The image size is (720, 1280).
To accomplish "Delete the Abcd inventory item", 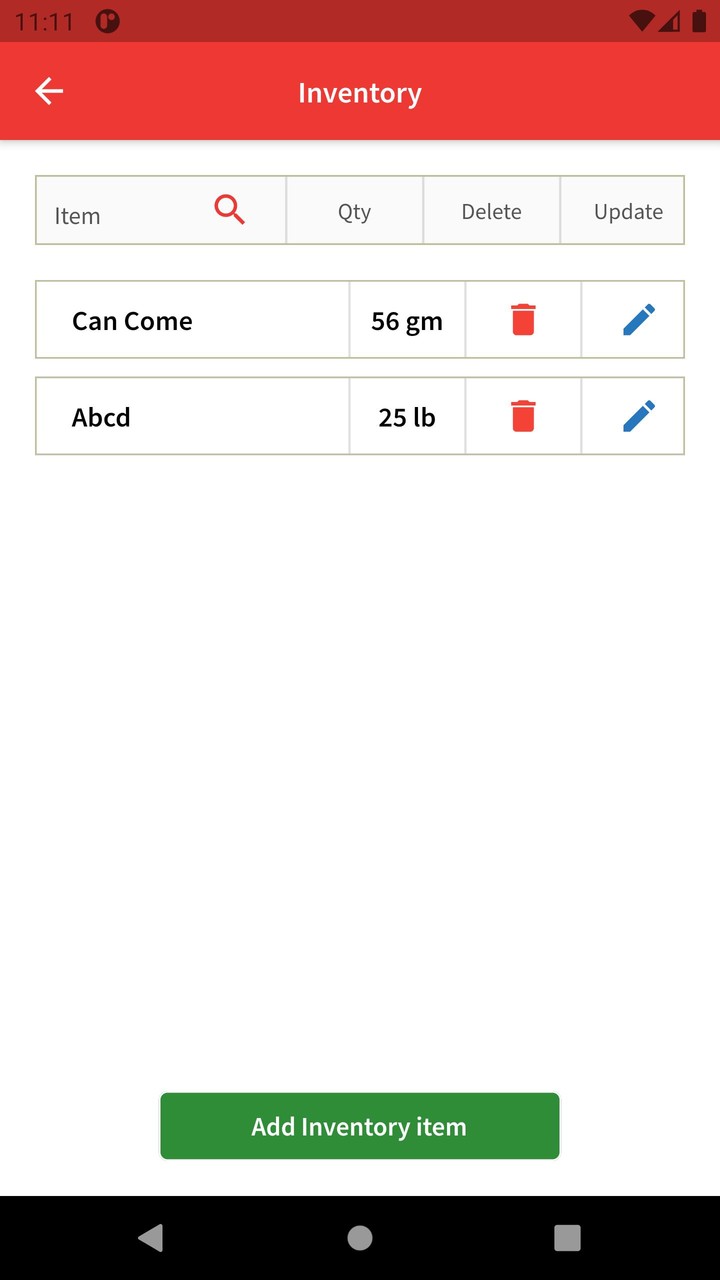I will (523, 416).
